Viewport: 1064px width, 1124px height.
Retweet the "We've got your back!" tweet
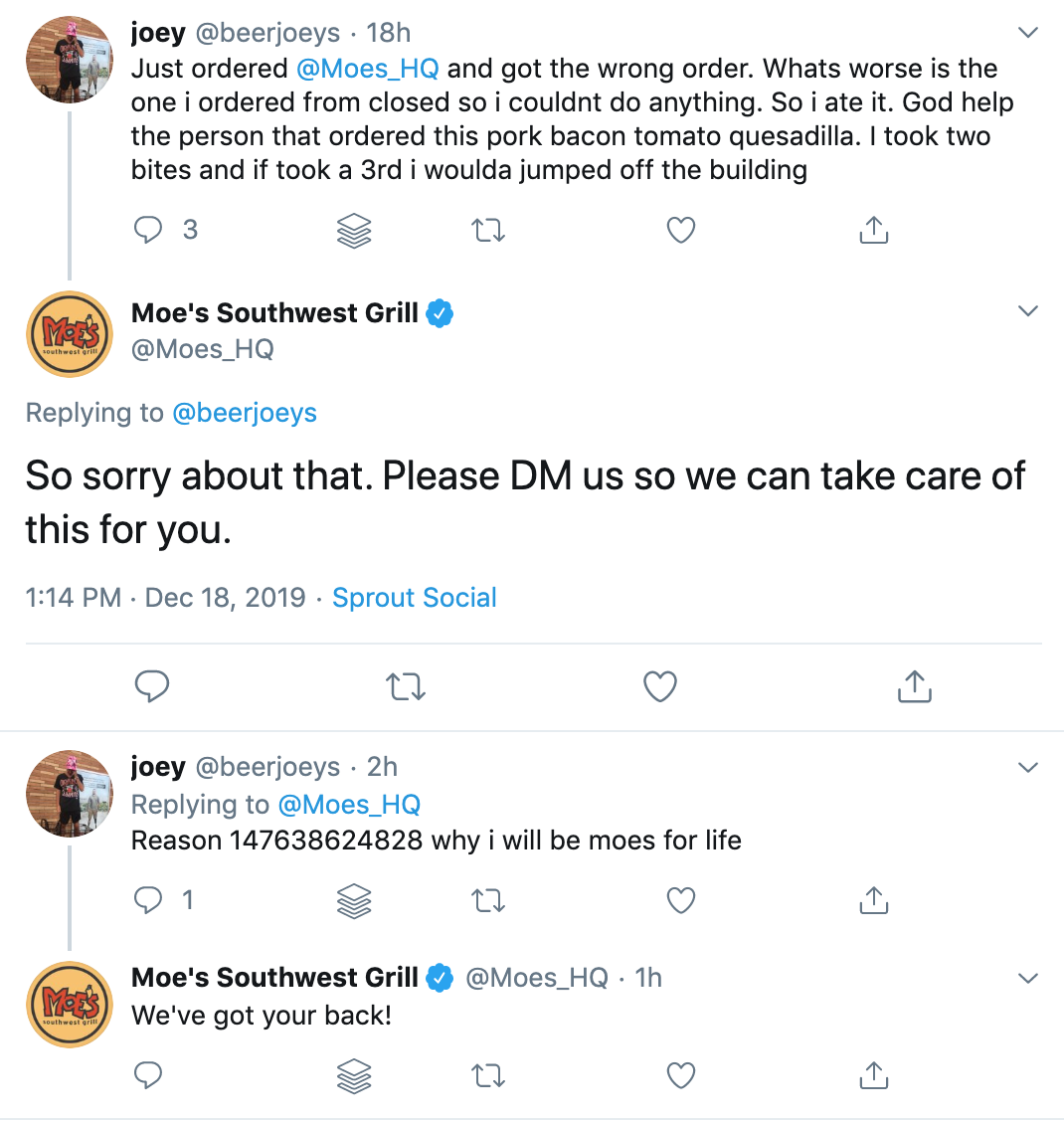pos(487,1075)
